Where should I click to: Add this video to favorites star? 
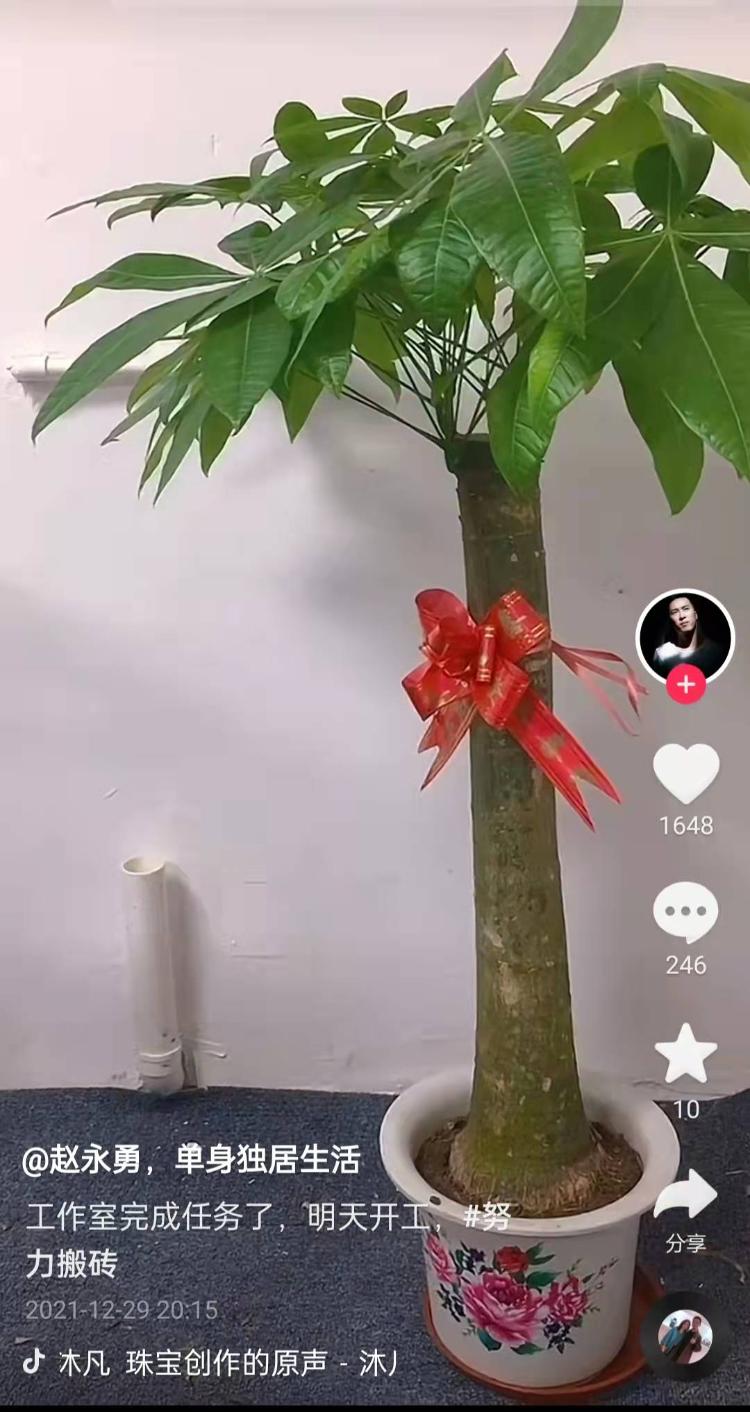[686, 1054]
